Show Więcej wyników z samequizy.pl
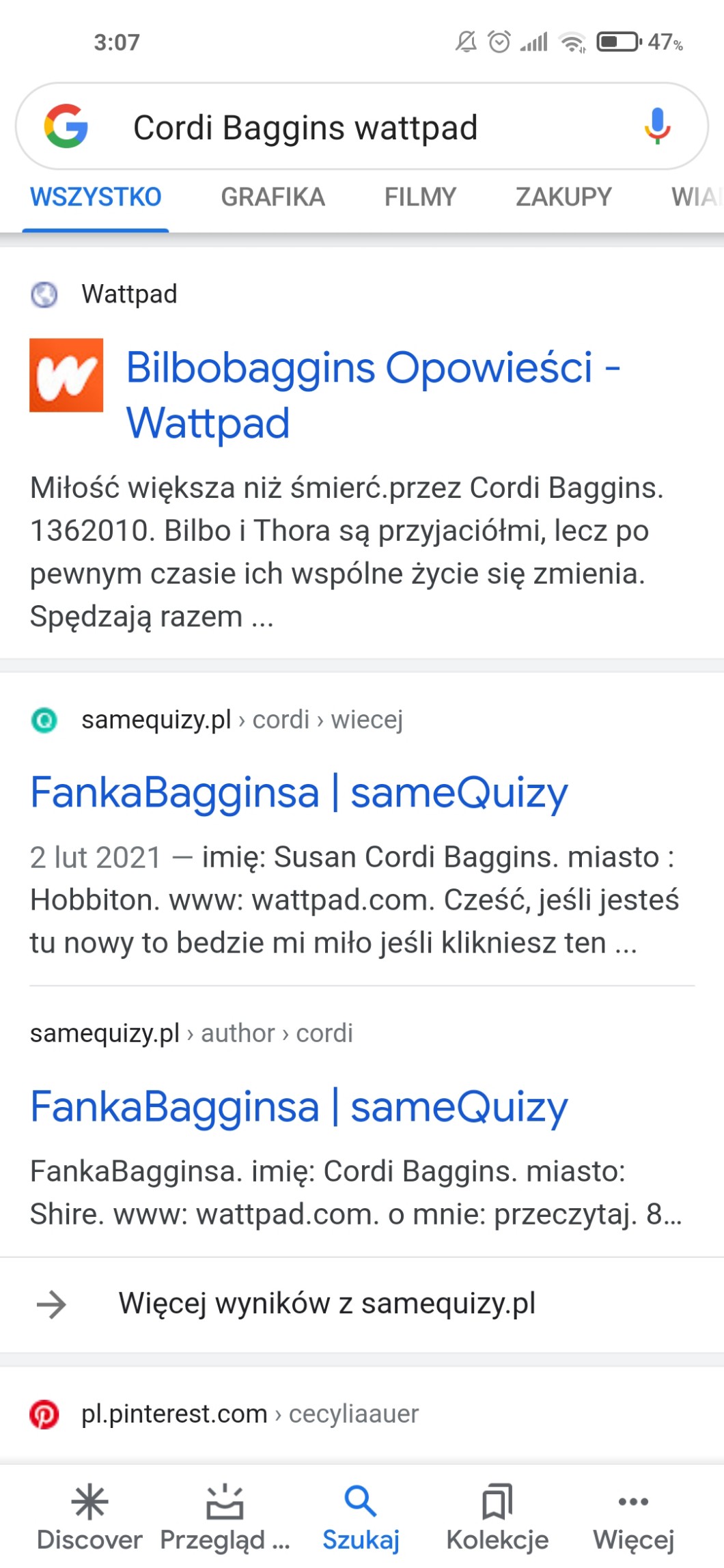This screenshot has height=1568, width=724. 326,1304
